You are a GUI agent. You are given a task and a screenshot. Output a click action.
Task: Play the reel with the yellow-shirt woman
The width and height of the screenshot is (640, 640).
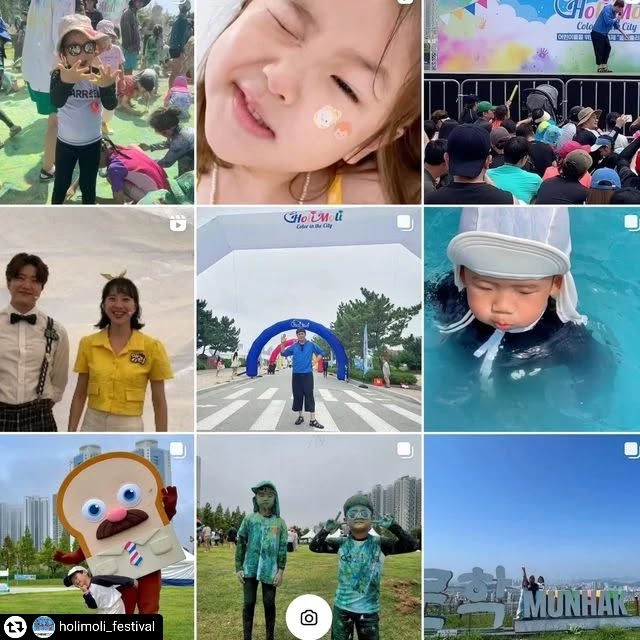97,318
